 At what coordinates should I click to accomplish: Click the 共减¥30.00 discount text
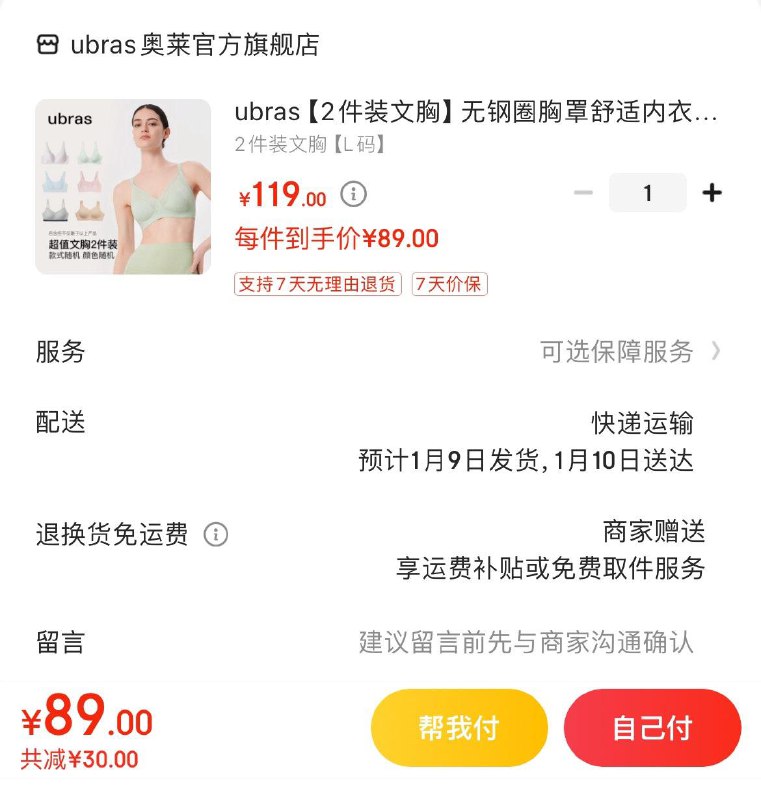coord(80,760)
